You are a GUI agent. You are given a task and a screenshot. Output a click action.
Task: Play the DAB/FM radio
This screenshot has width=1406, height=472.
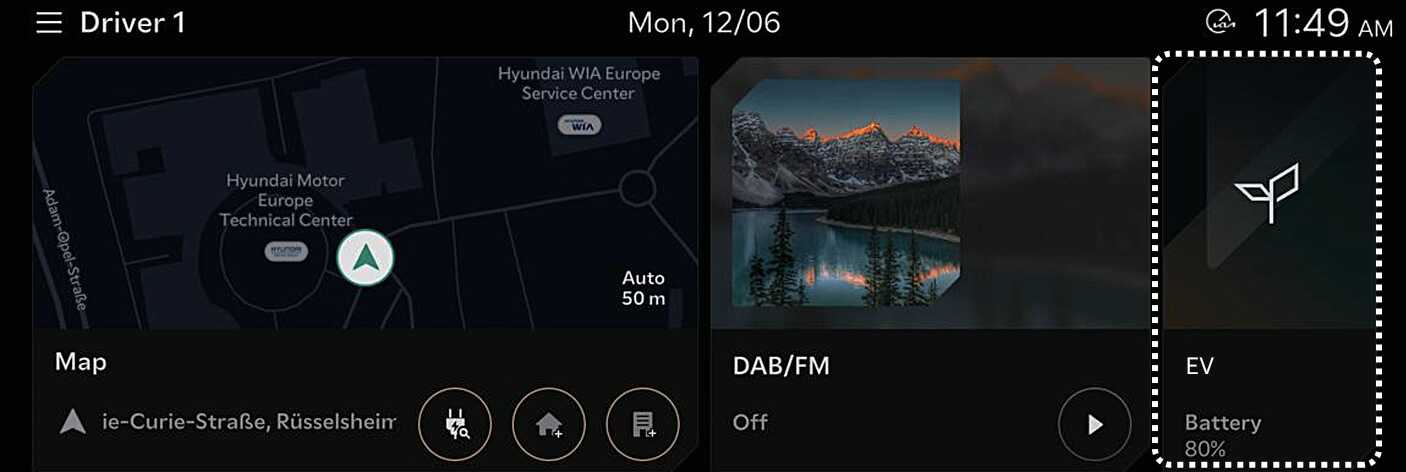(x=1094, y=424)
